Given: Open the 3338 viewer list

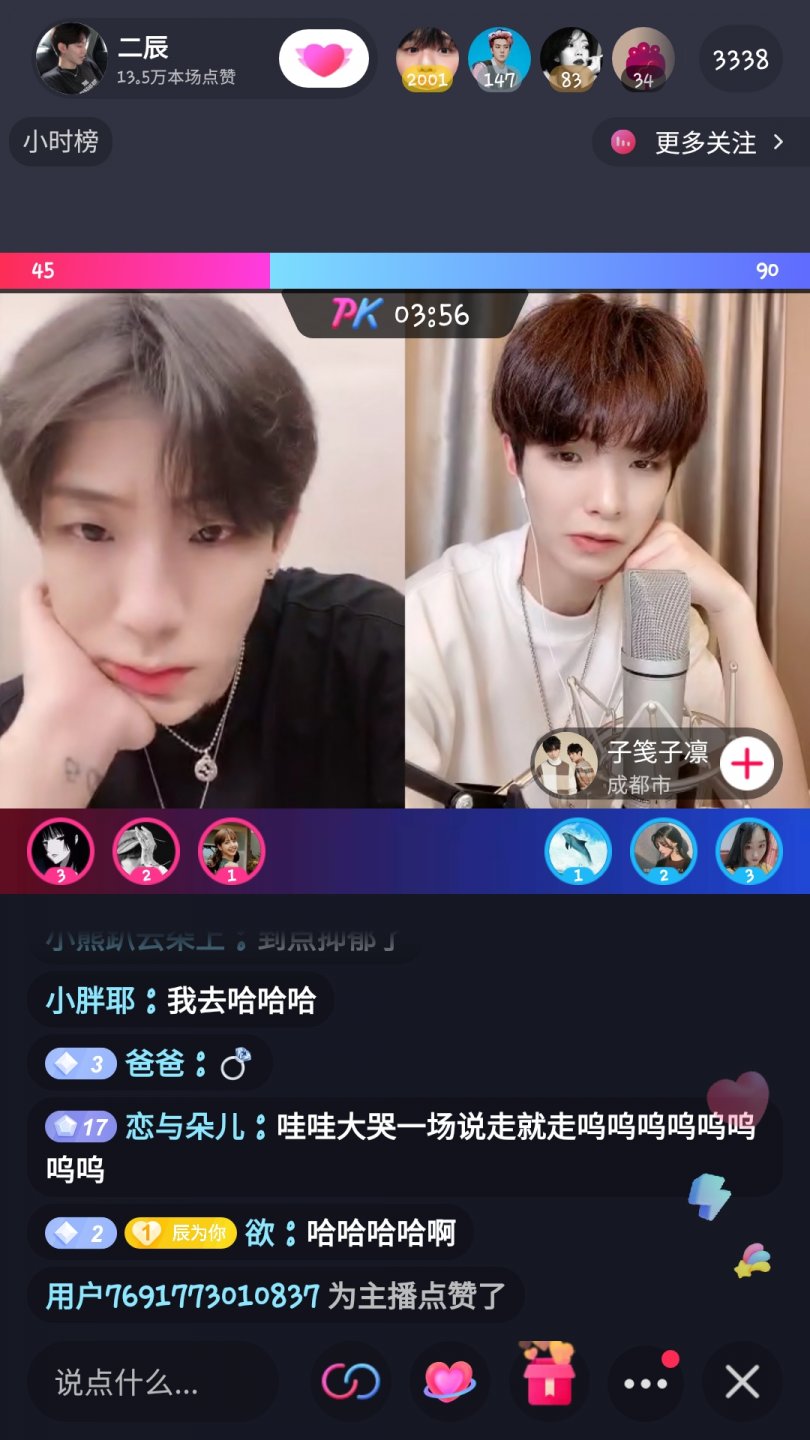Looking at the screenshot, I should [x=740, y=60].
